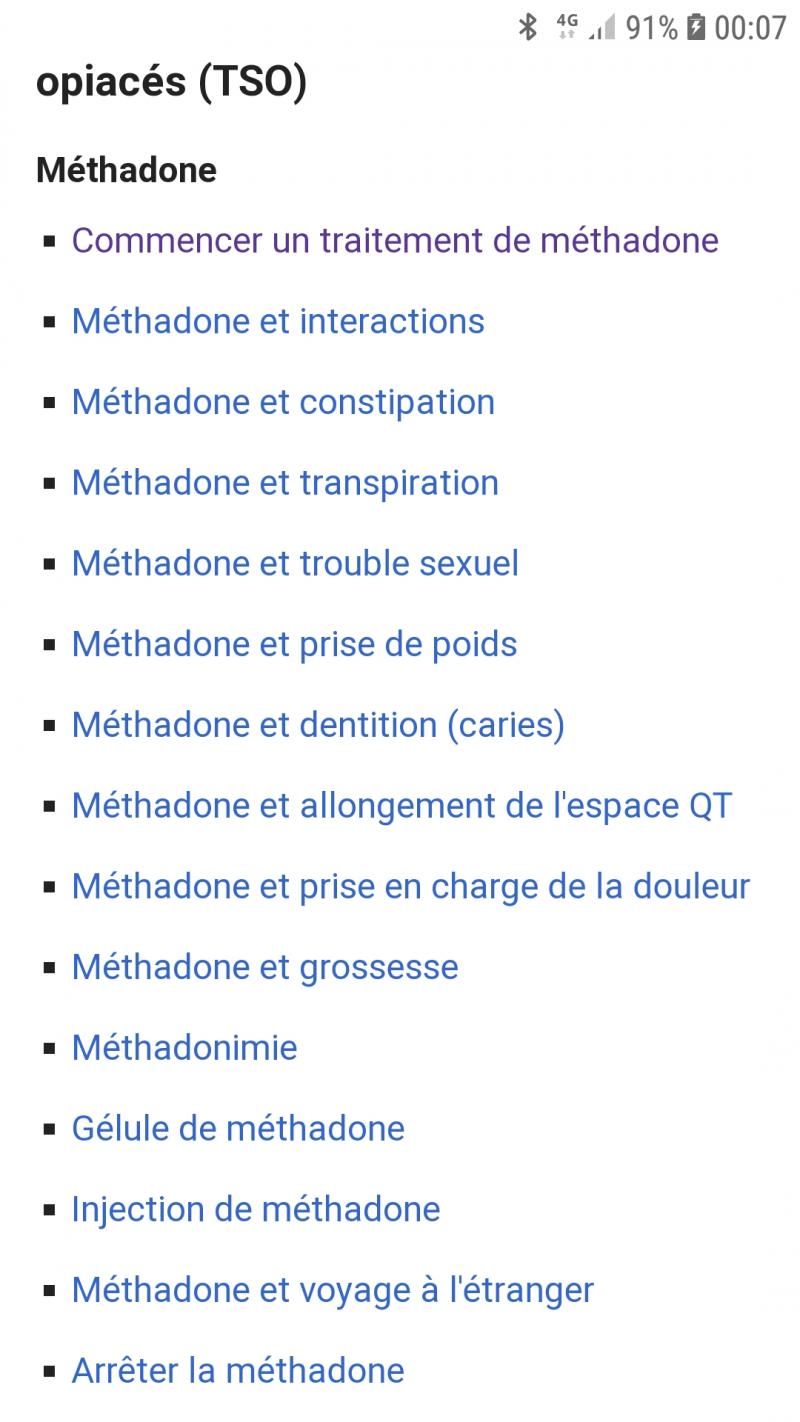This screenshot has height=1422, width=800.
Task: Open 'Gélule de méthadone'
Action: (x=237, y=1128)
